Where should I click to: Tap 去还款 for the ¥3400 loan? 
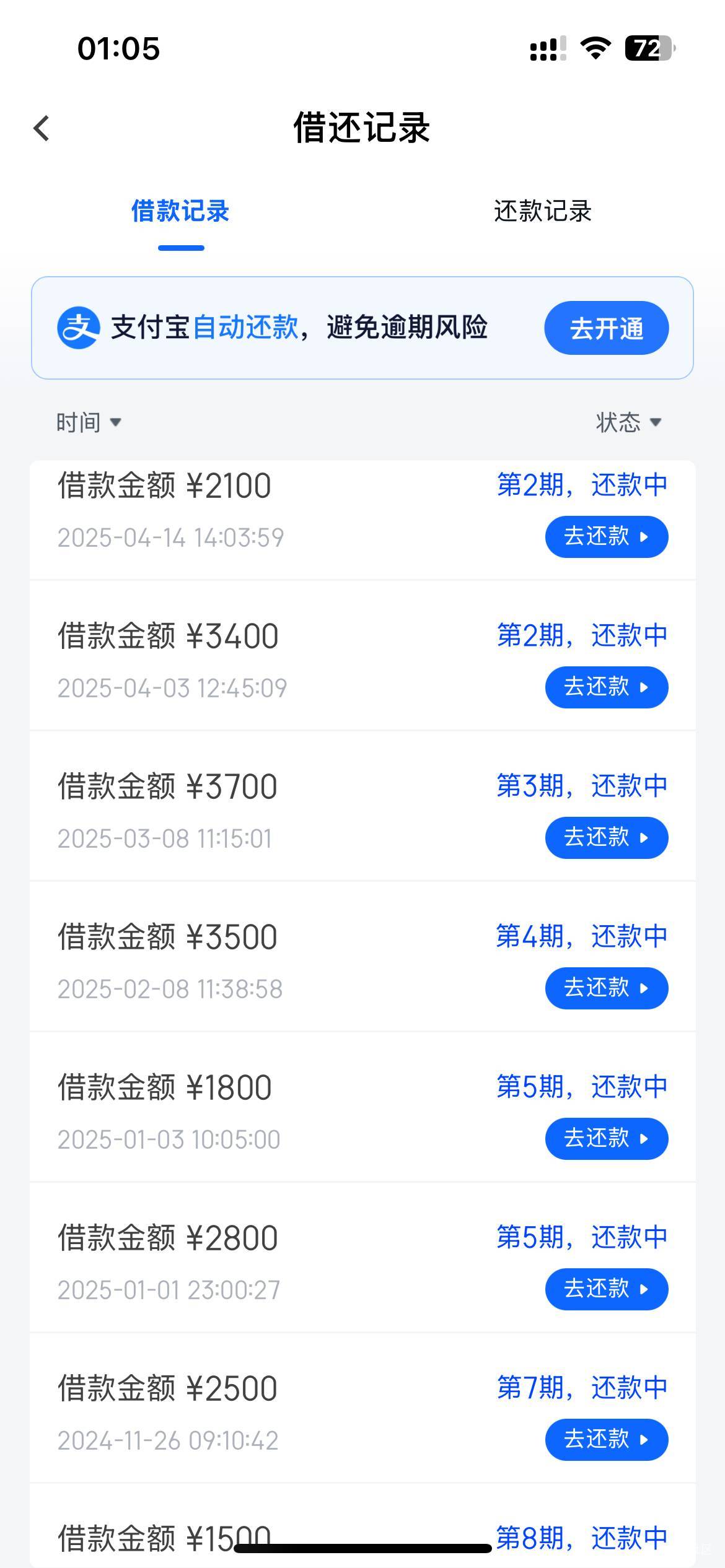(607, 687)
